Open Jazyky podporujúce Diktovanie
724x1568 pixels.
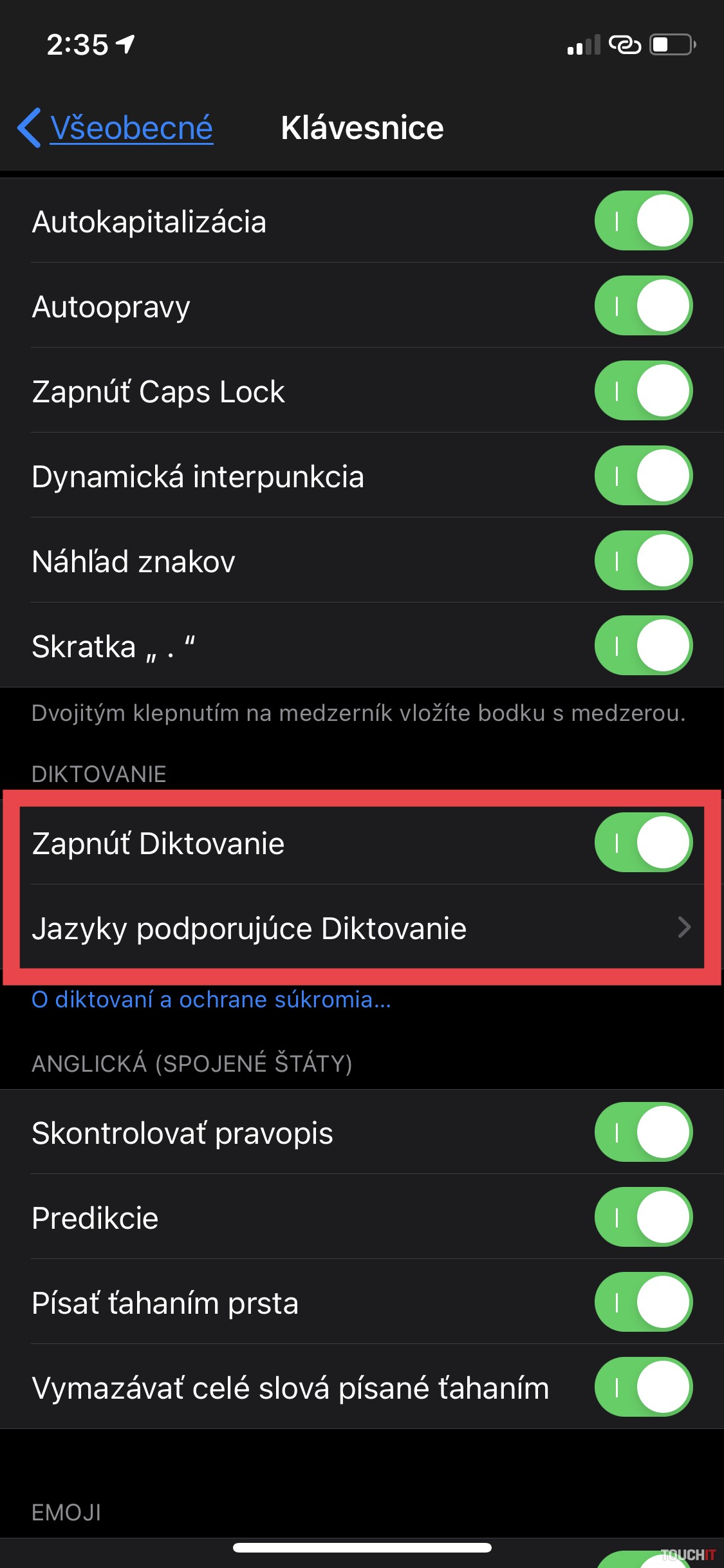pyautogui.click(x=360, y=928)
